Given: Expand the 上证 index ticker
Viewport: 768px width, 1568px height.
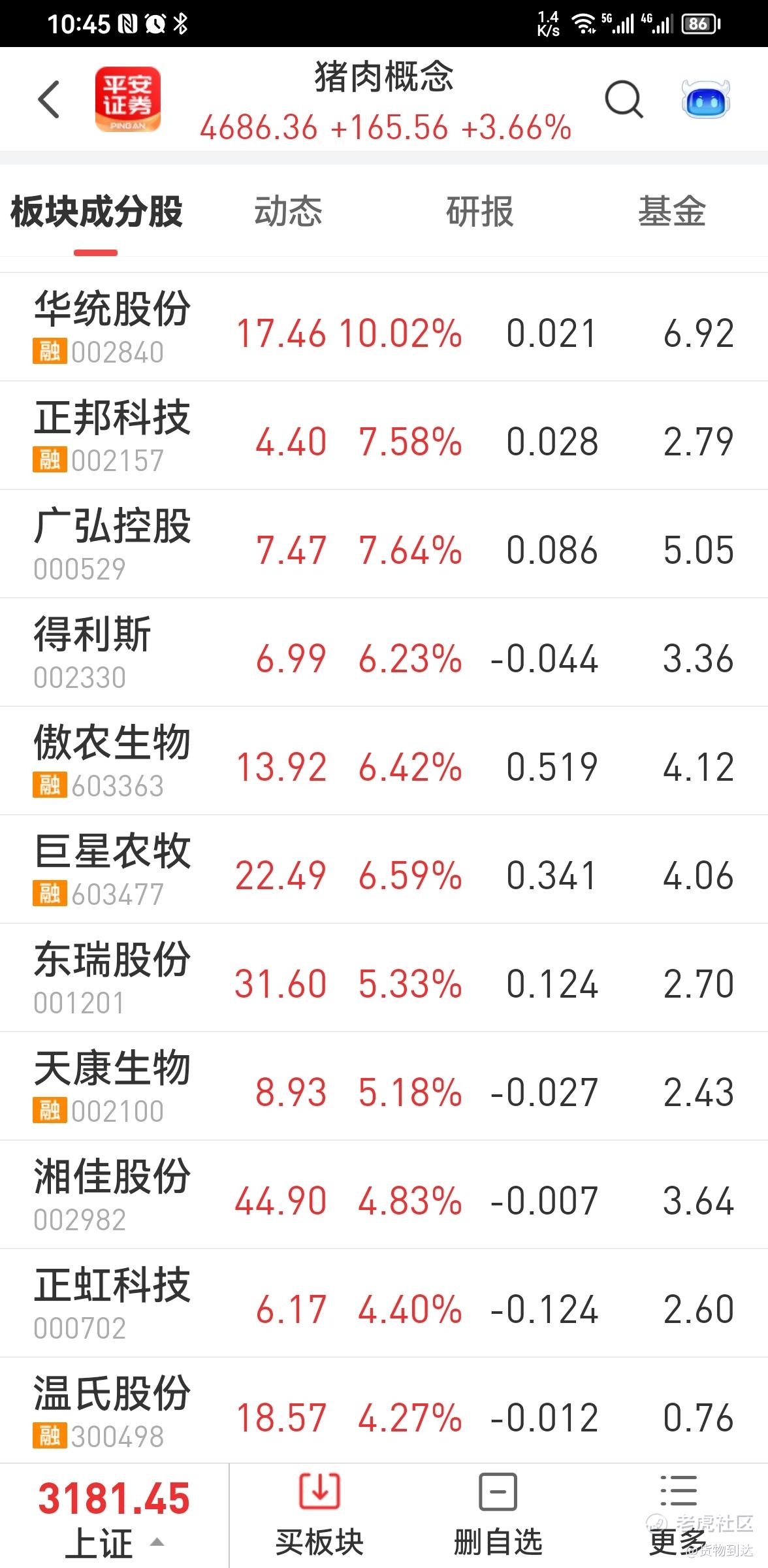Looking at the screenshot, I should (x=114, y=1516).
